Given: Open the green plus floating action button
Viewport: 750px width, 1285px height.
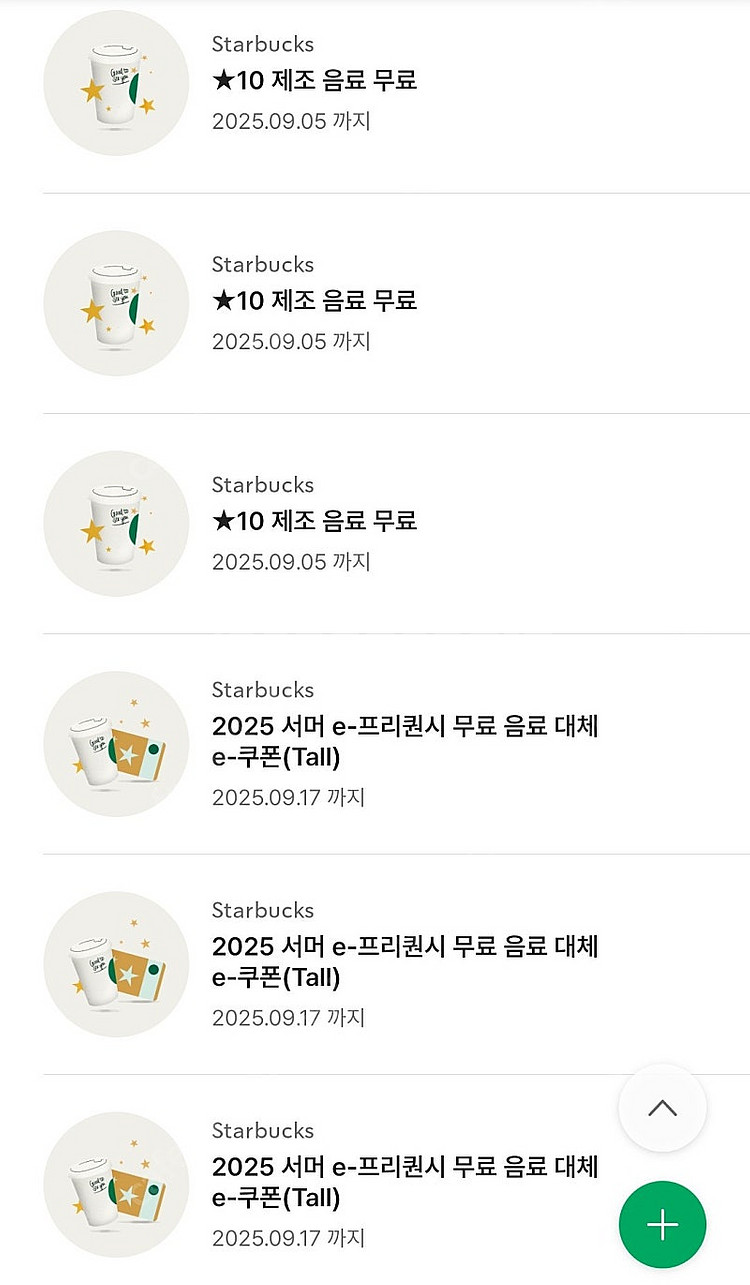Looking at the screenshot, I should 662,1224.
